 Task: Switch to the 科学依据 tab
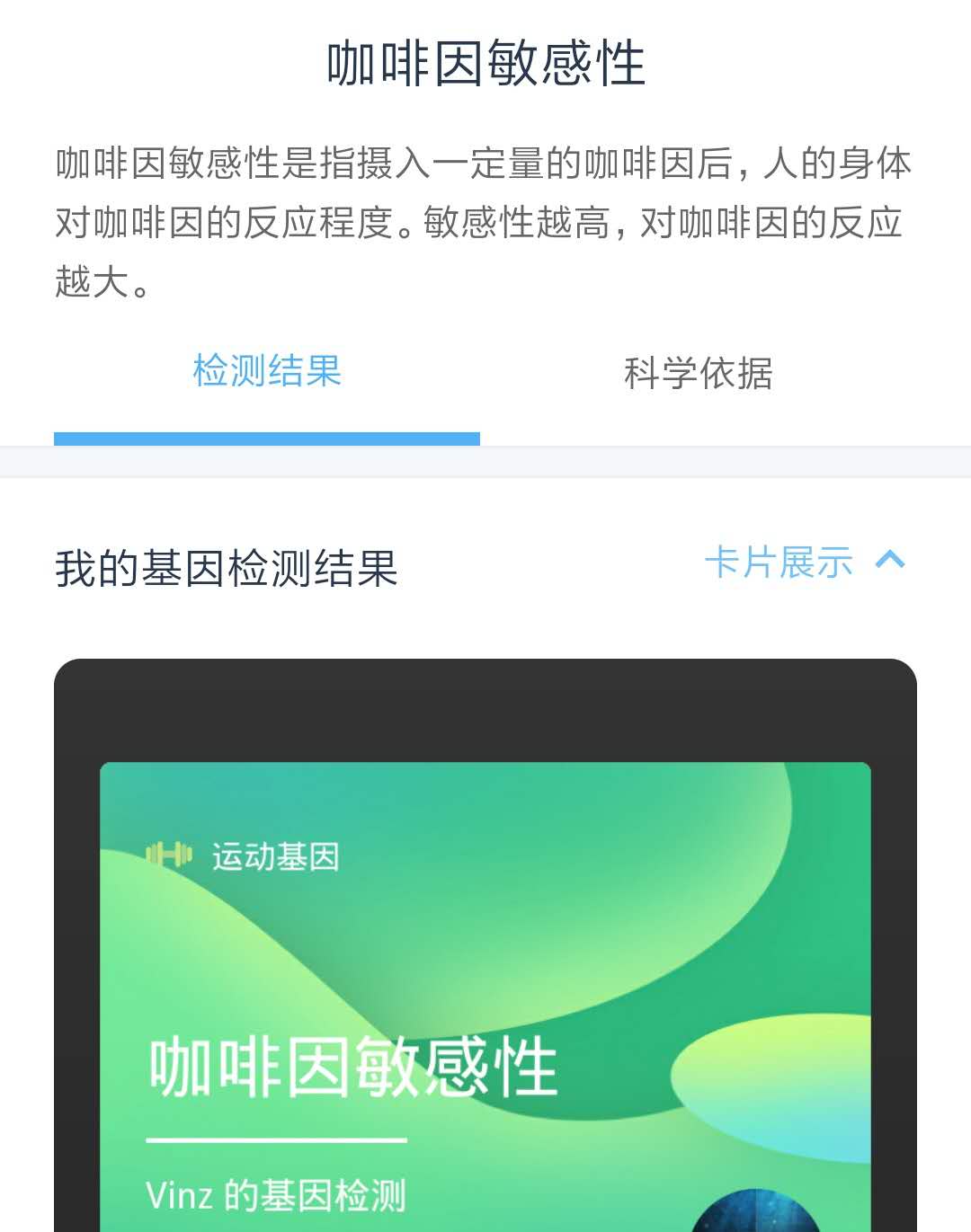click(x=698, y=374)
